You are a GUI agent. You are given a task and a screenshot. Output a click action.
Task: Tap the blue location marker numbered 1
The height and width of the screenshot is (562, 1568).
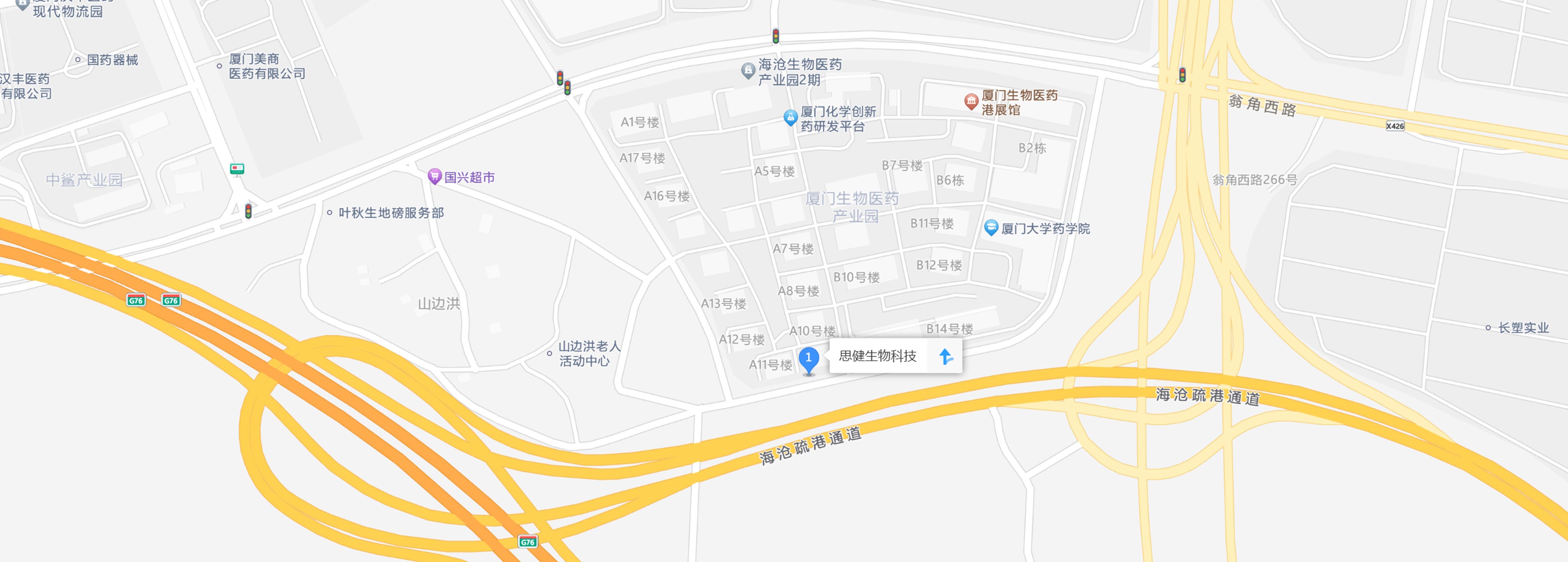pyautogui.click(x=808, y=359)
